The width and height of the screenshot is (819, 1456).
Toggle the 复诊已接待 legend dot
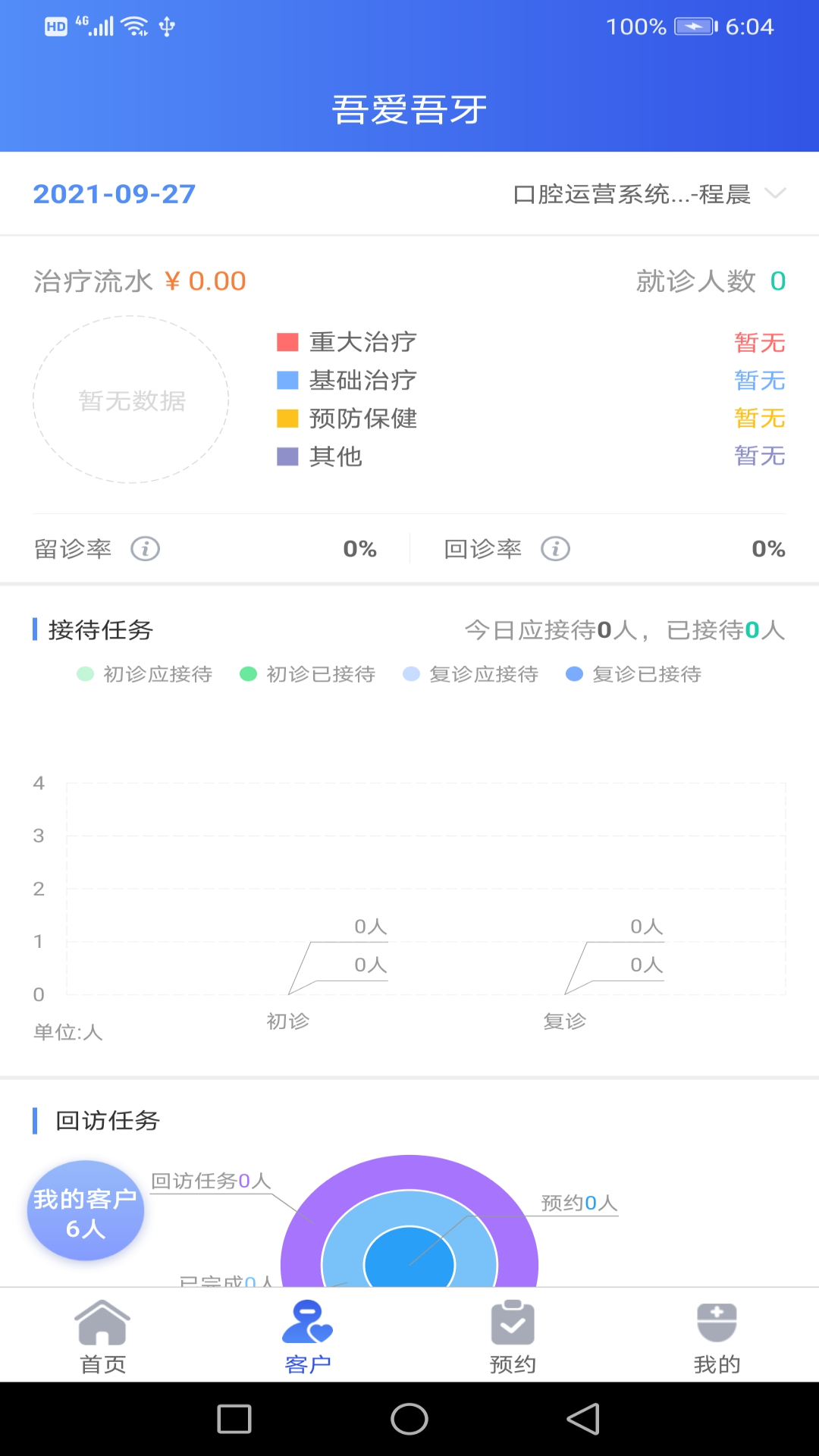click(x=576, y=673)
